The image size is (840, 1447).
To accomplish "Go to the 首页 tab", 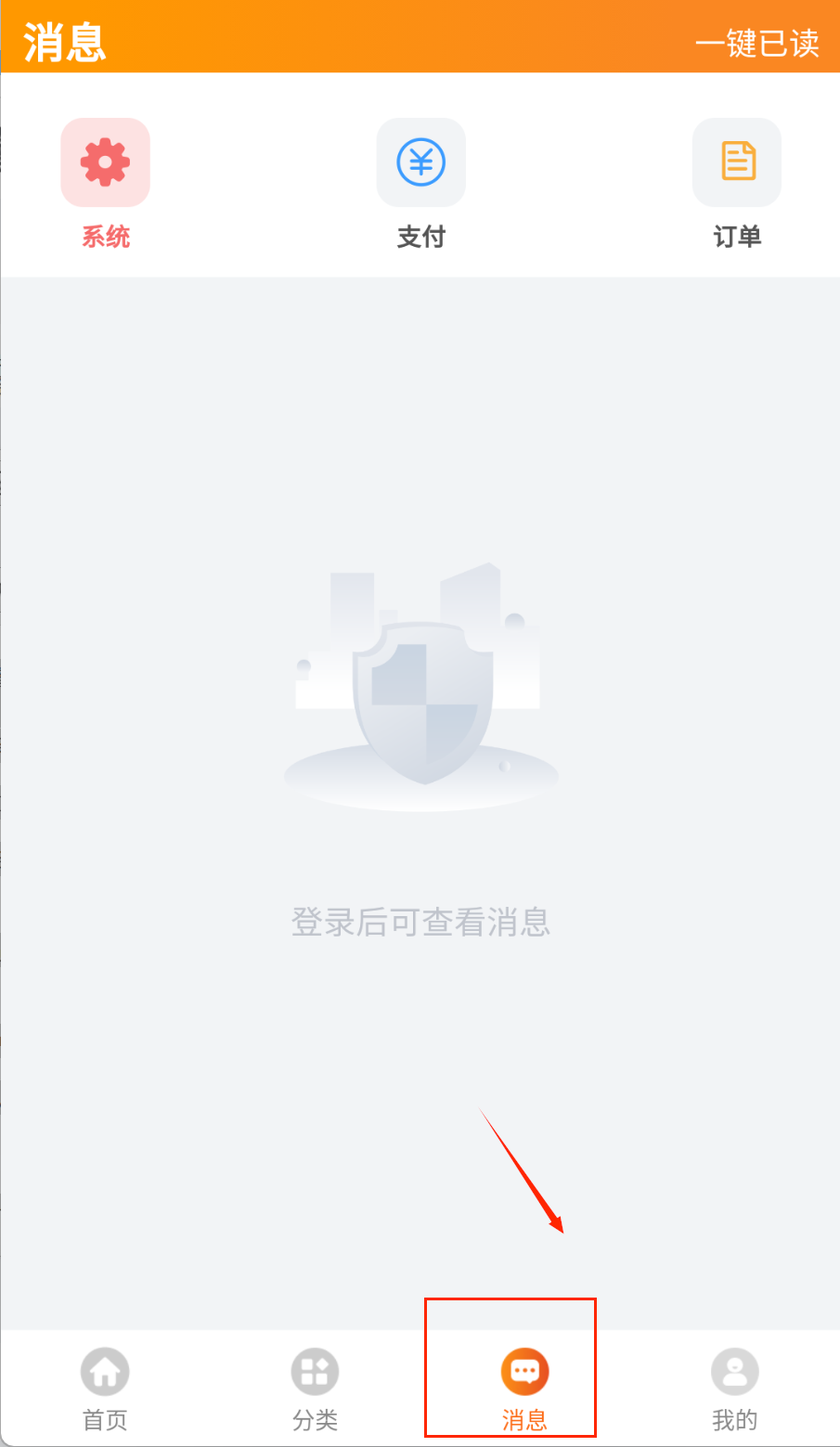I will [105, 1388].
